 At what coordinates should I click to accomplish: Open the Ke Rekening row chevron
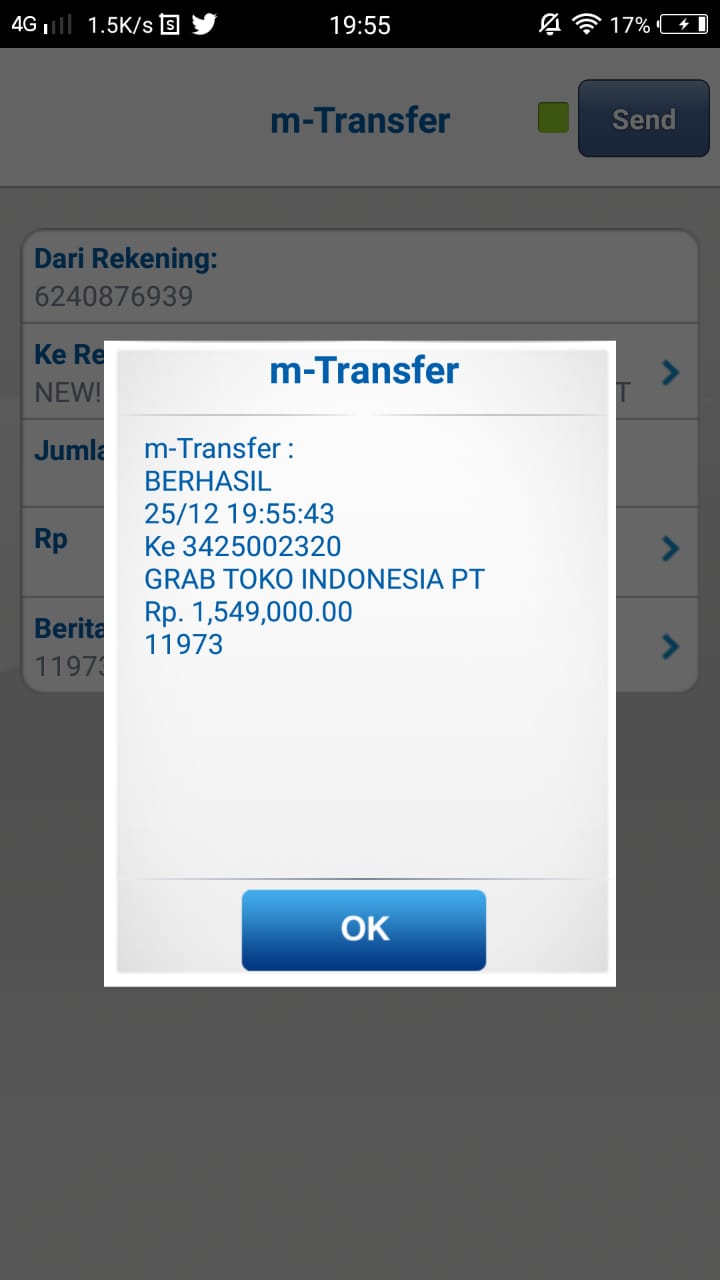[x=671, y=373]
